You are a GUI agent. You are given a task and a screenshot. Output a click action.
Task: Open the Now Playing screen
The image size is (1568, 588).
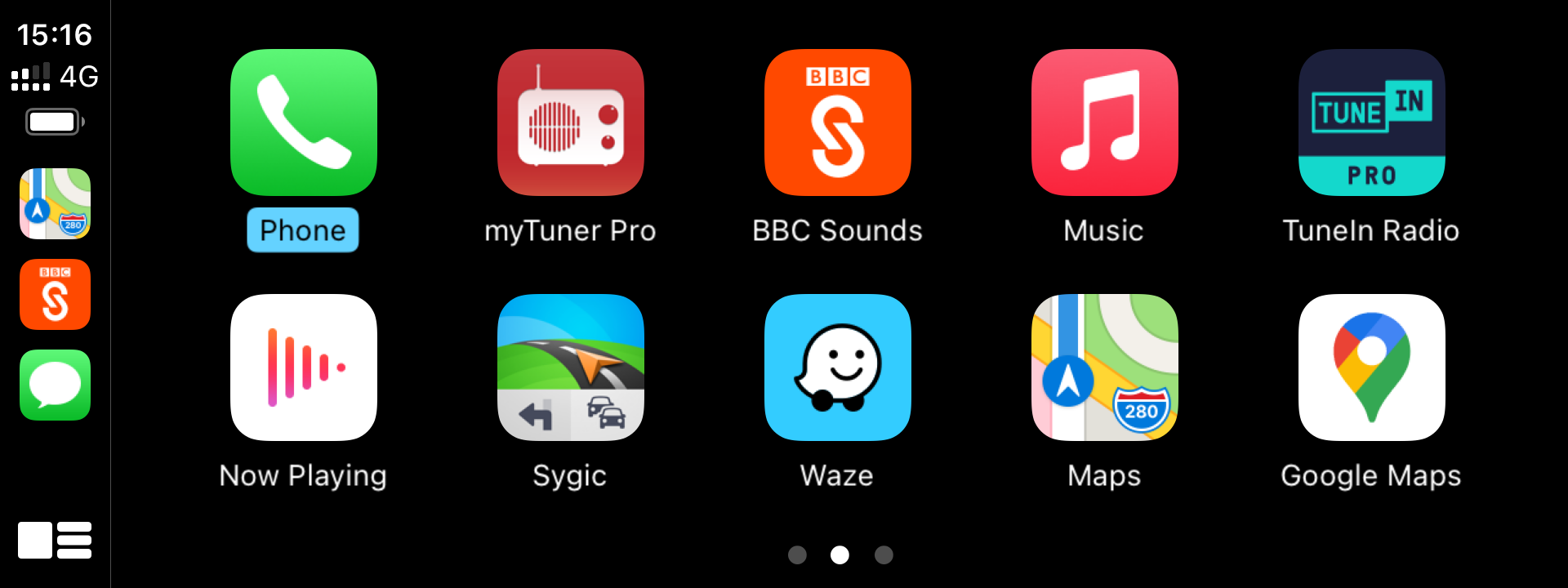(303, 367)
